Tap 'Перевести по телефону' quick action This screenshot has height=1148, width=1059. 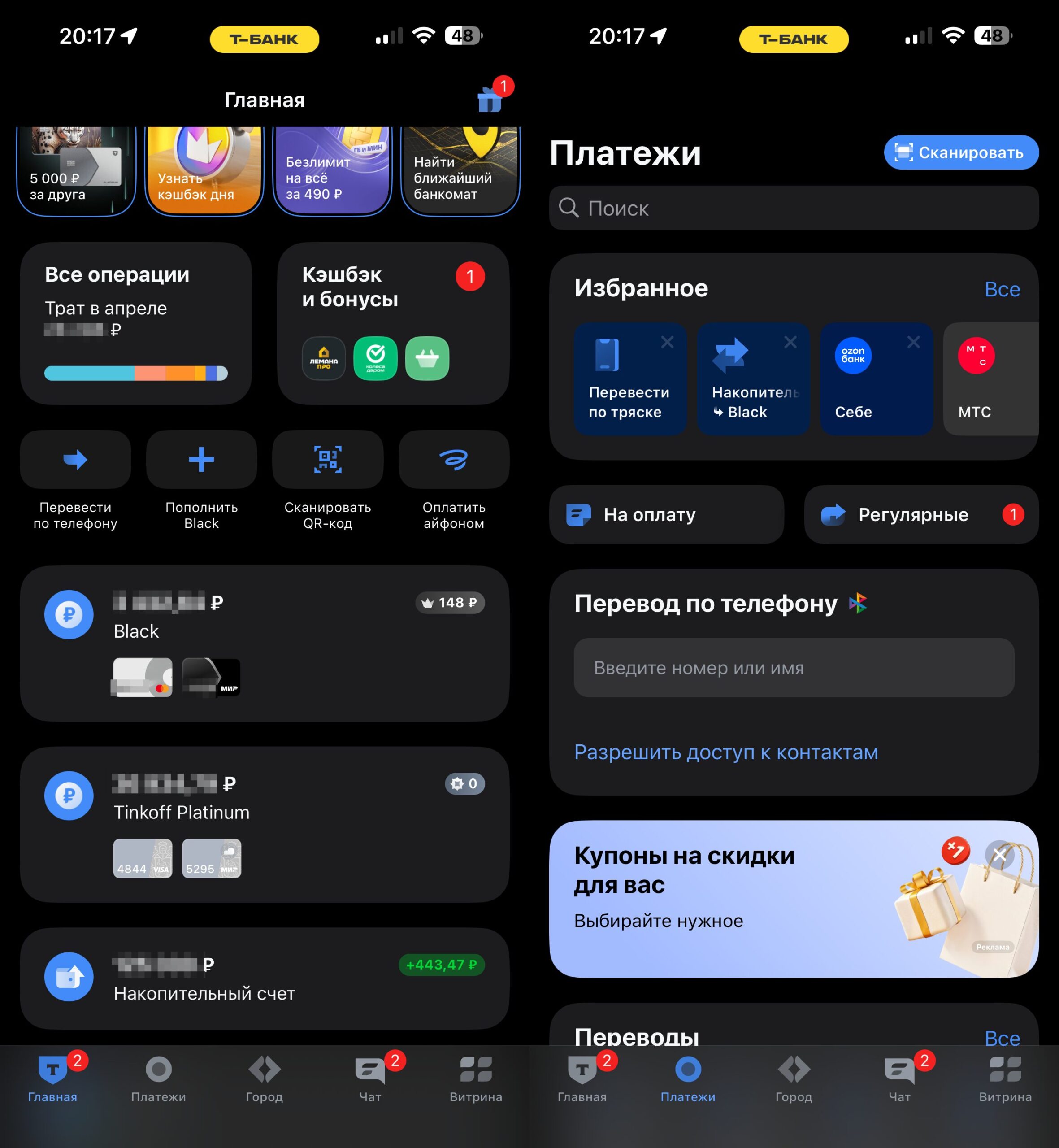coord(75,460)
